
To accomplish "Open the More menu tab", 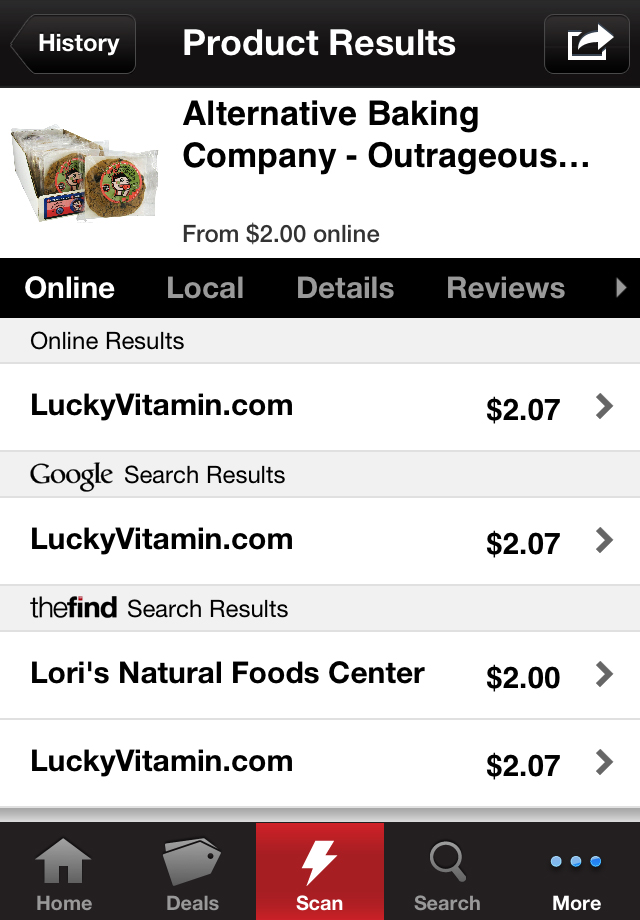I will (x=576, y=873).
